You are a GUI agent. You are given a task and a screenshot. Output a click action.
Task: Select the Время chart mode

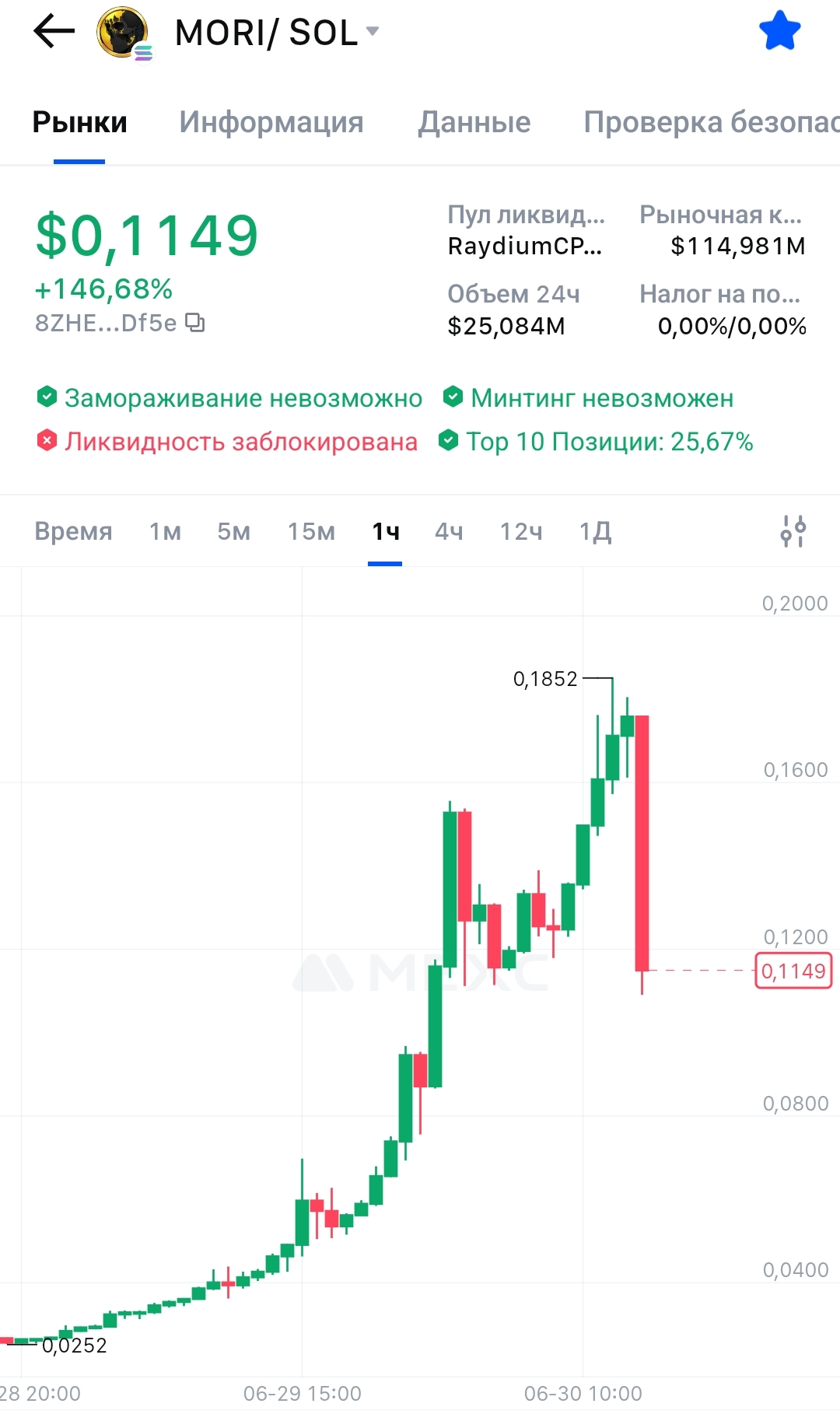point(73,531)
